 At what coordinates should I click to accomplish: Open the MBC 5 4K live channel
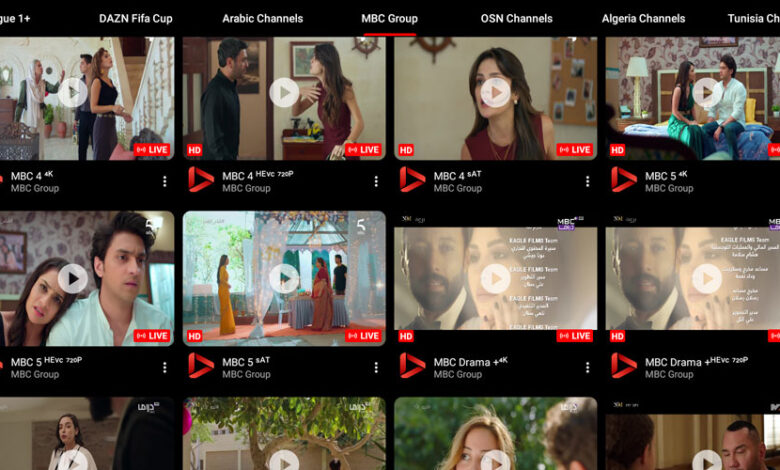point(706,93)
